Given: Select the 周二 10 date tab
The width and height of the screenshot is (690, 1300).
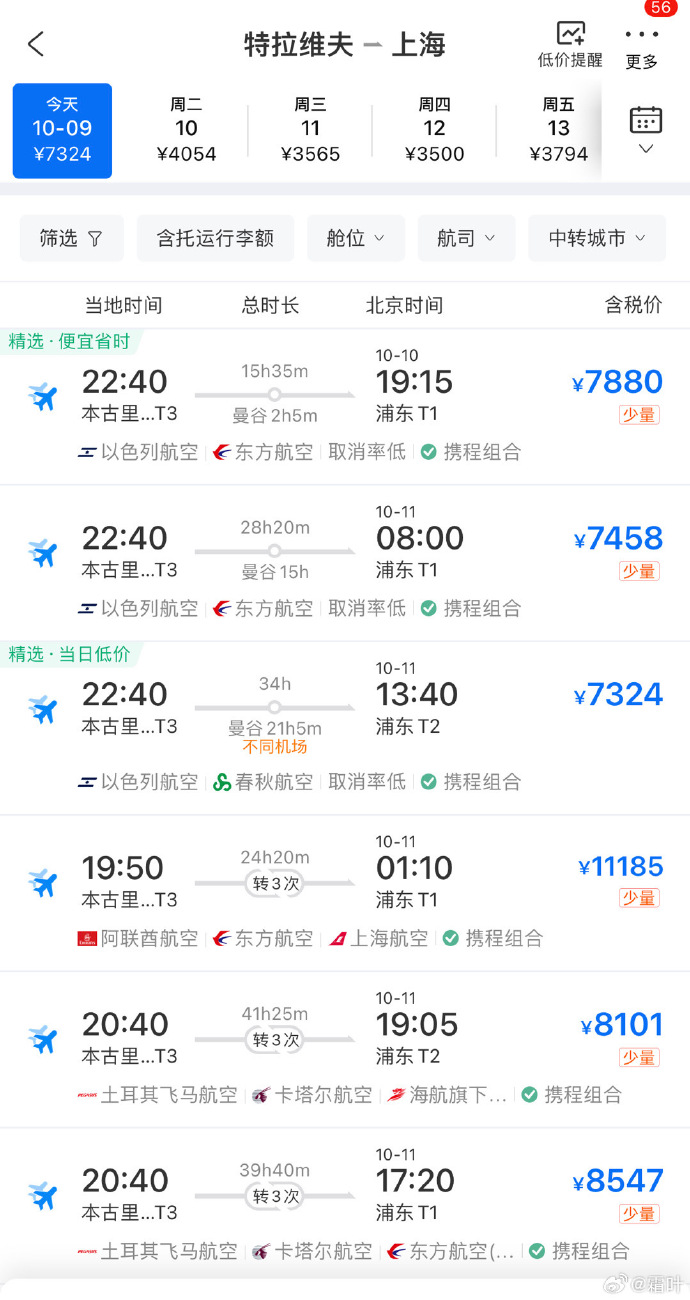Looking at the screenshot, I should pyautogui.click(x=186, y=130).
